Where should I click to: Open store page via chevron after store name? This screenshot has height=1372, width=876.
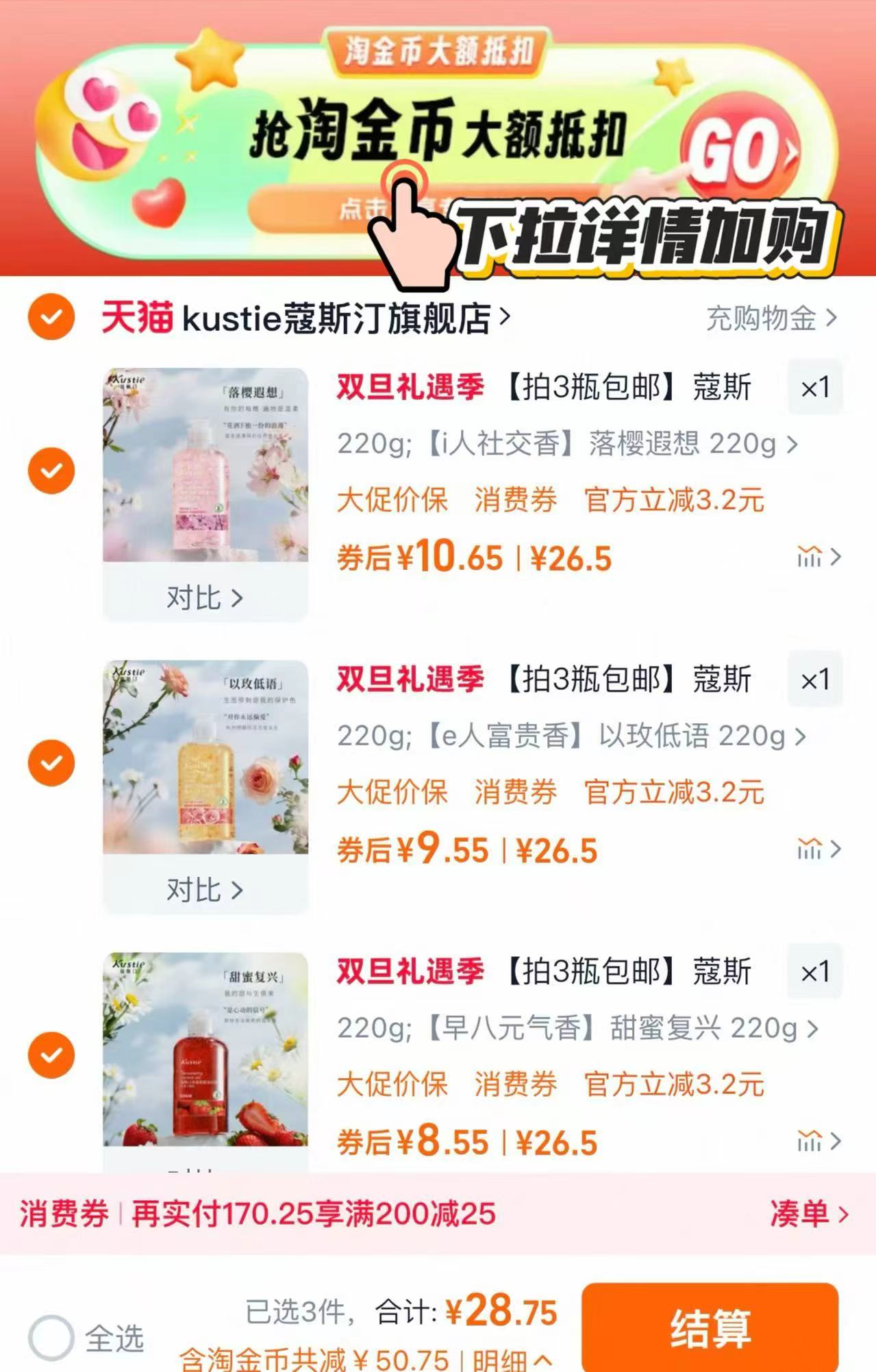click(x=505, y=317)
